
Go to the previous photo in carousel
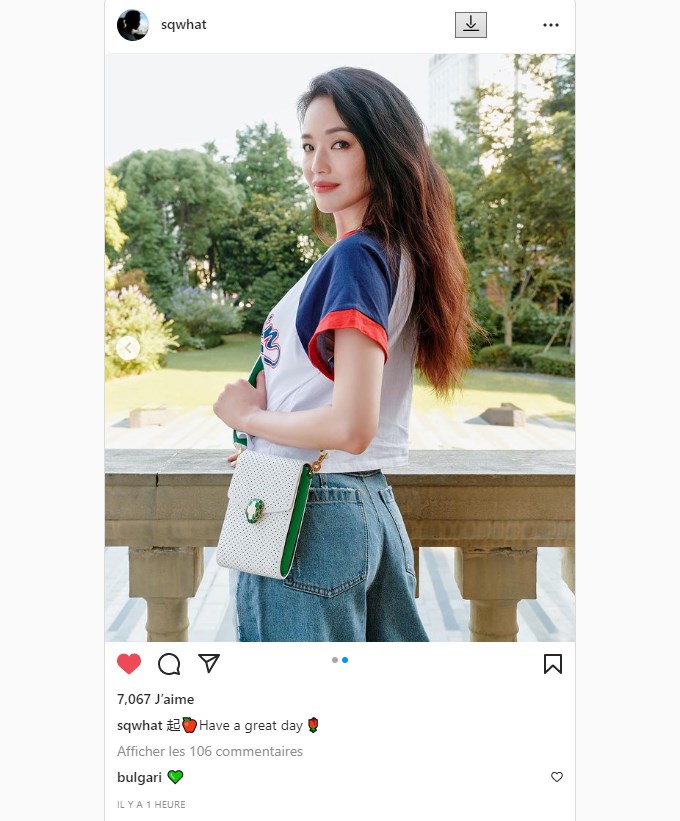click(128, 348)
